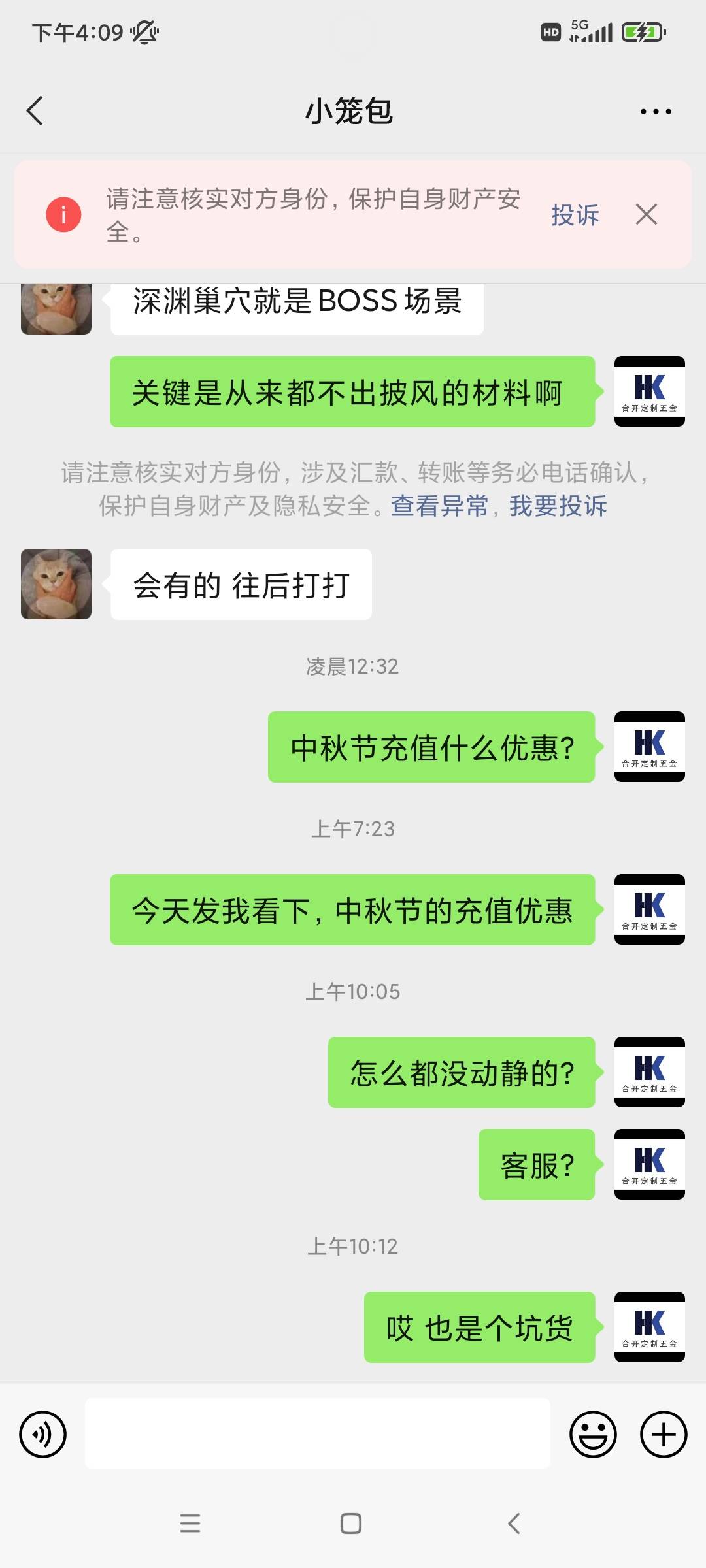Image resolution: width=706 pixels, height=1568 pixels.
Task: Switch to voice message input
Action: click(43, 1434)
